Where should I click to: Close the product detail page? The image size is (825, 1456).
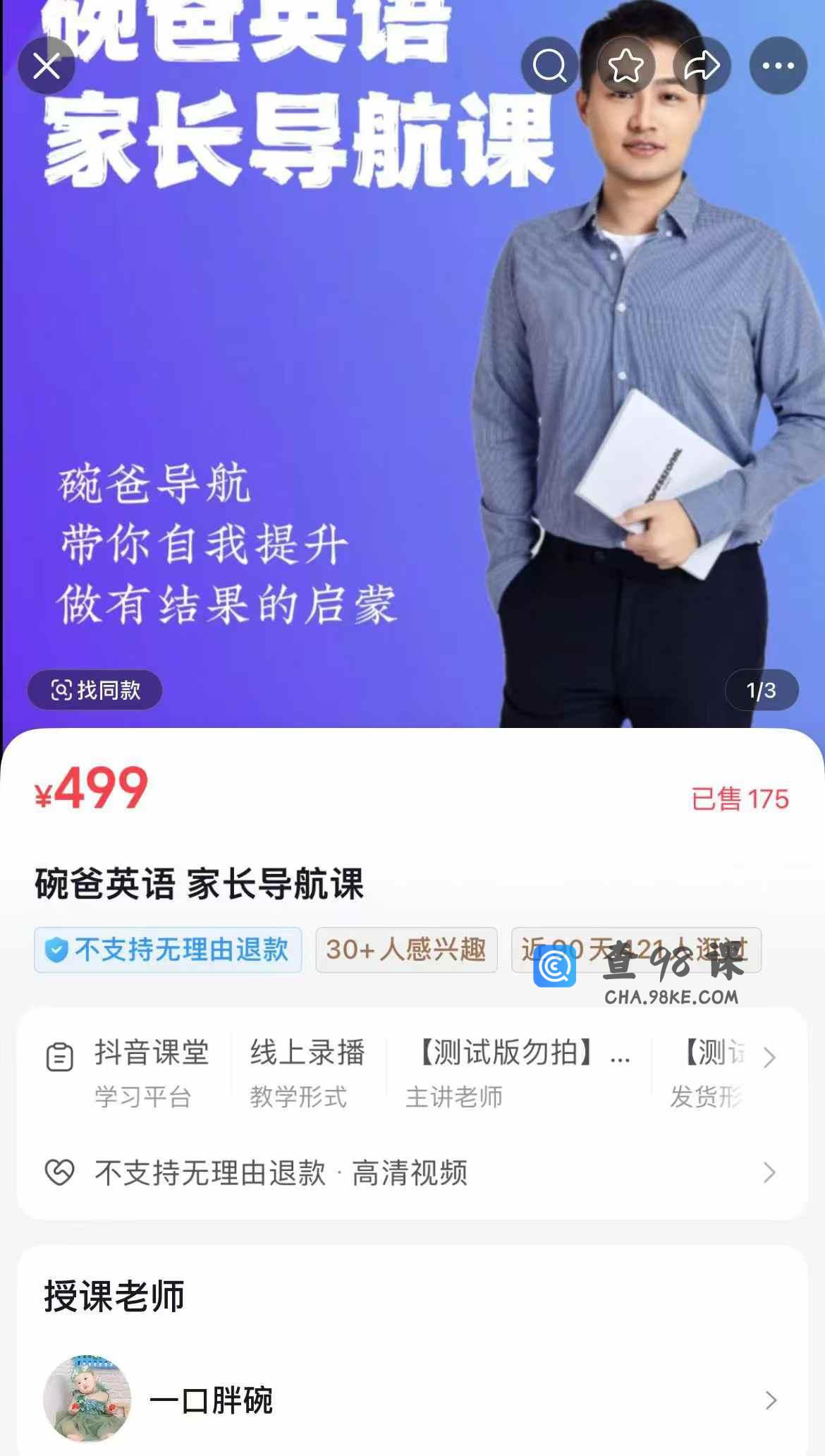(47, 66)
